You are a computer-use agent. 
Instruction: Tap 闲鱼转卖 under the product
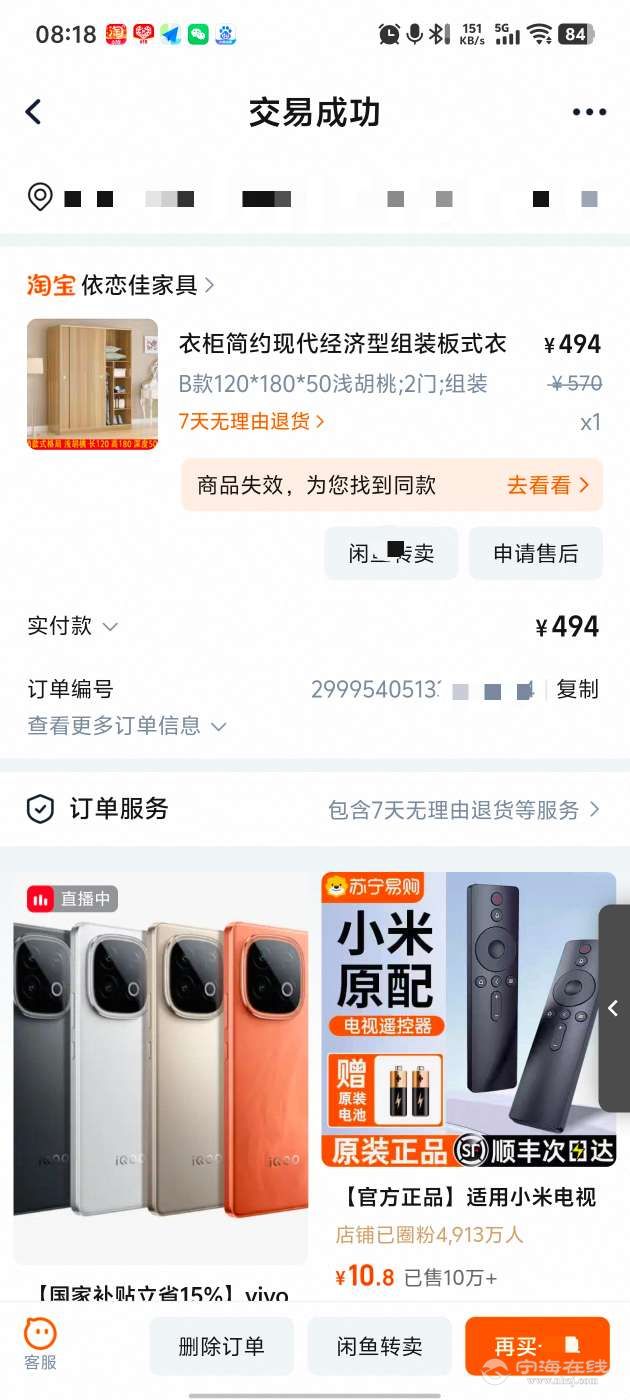391,554
